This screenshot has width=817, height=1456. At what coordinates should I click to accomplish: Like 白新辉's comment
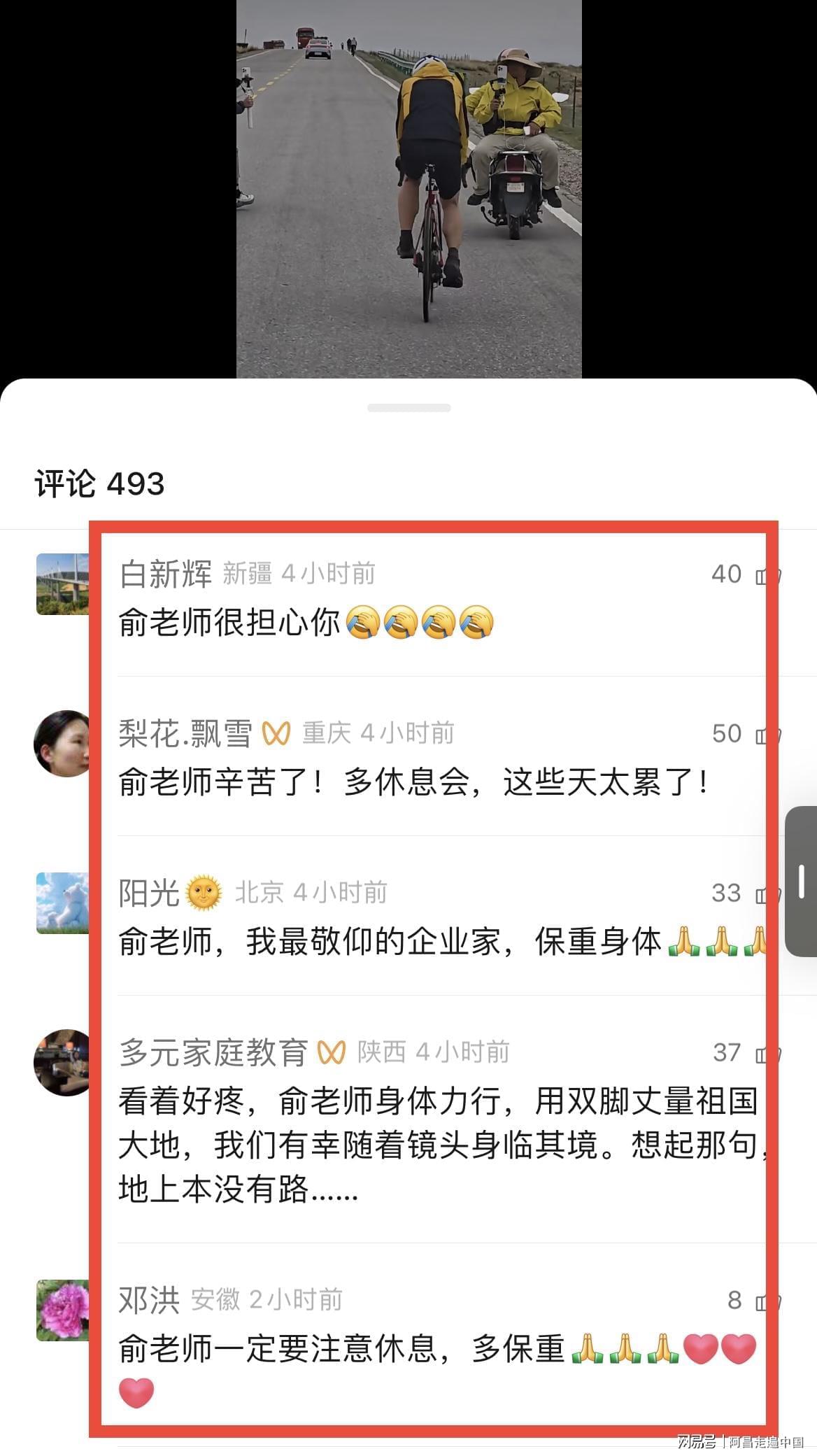(767, 576)
